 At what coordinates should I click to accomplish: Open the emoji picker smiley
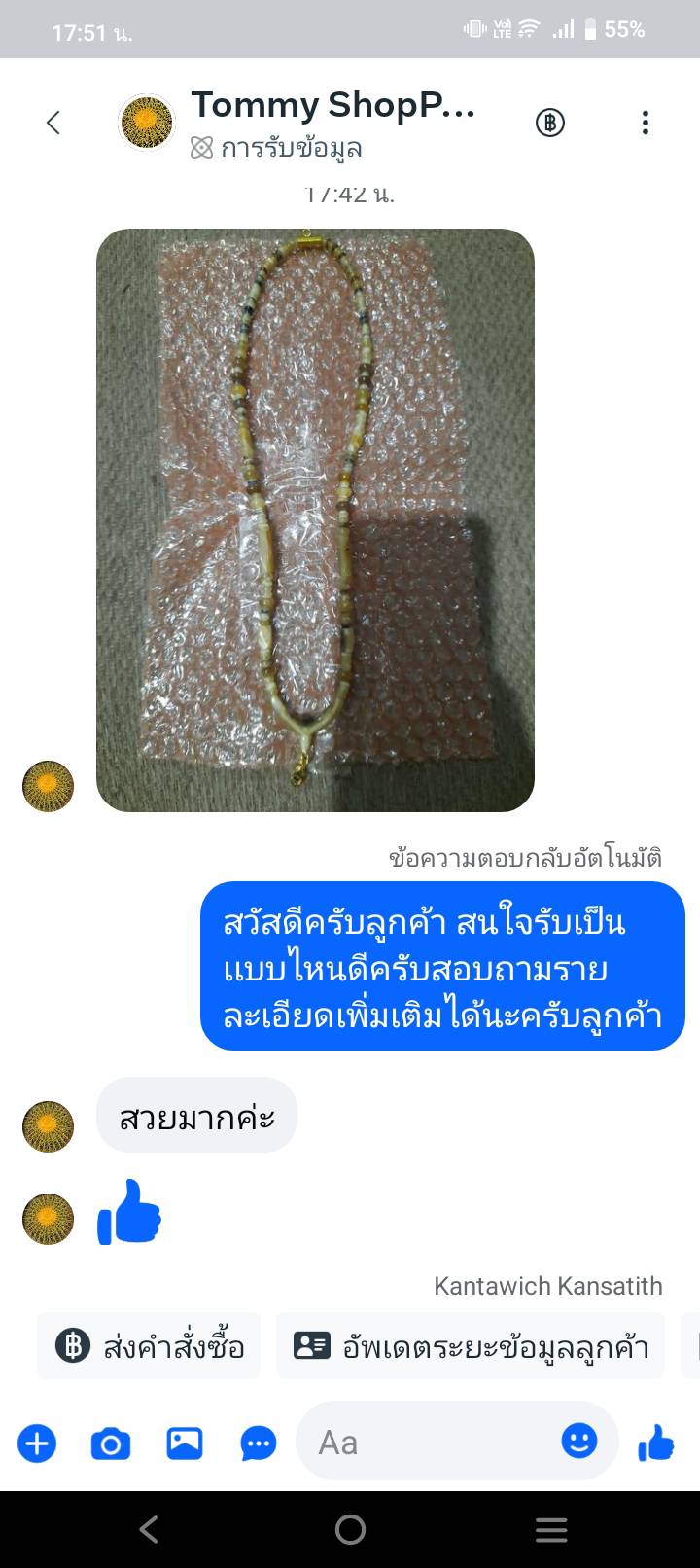pyautogui.click(x=579, y=1441)
